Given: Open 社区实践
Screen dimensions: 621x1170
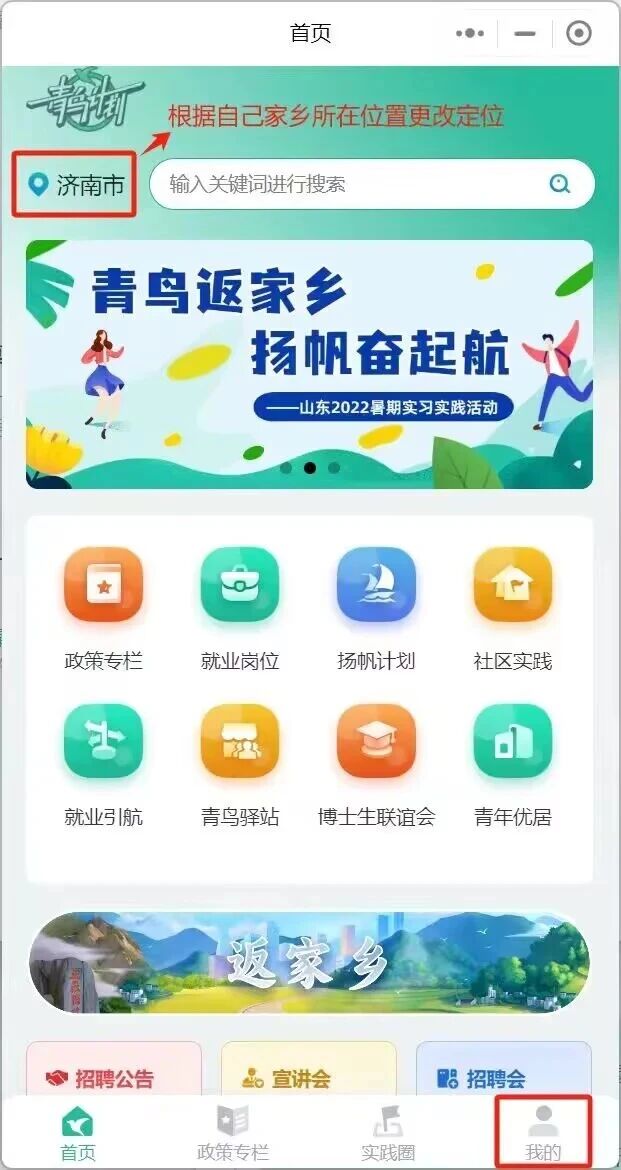Looking at the screenshot, I should click(x=512, y=609).
